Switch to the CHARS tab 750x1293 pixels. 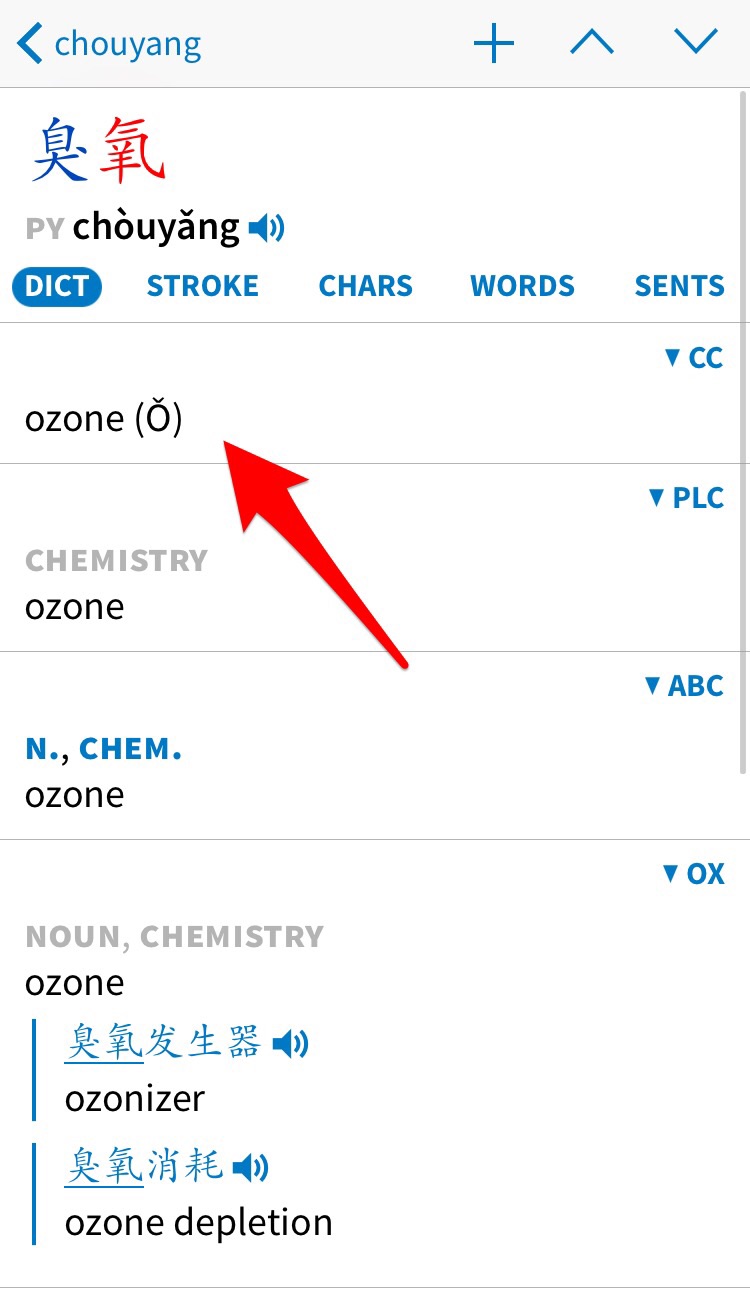point(365,287)
